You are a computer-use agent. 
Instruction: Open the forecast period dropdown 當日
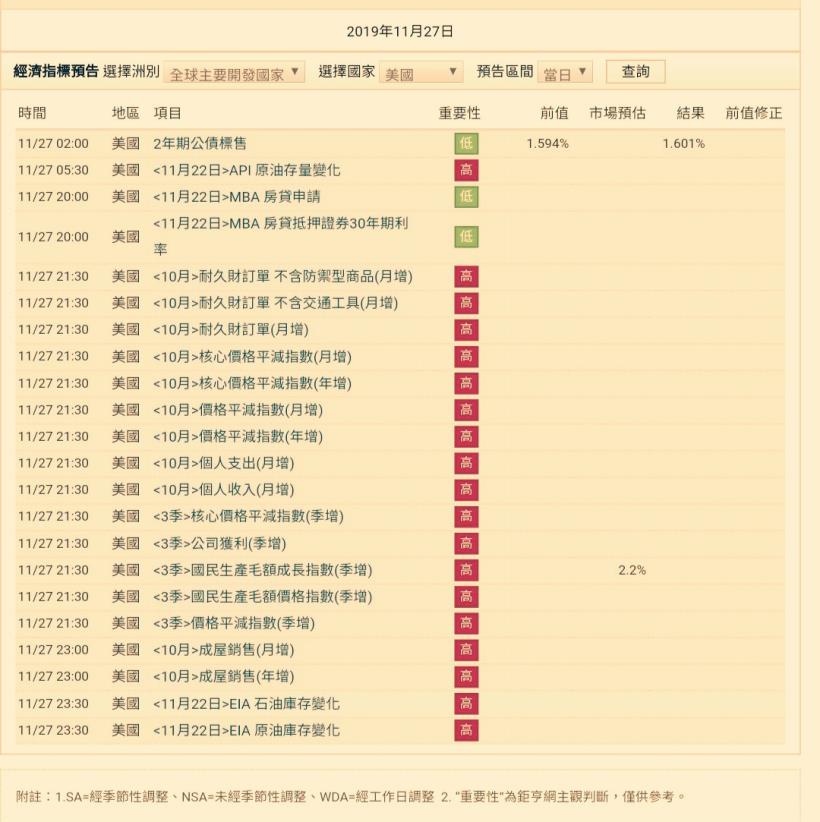[565, 74]
